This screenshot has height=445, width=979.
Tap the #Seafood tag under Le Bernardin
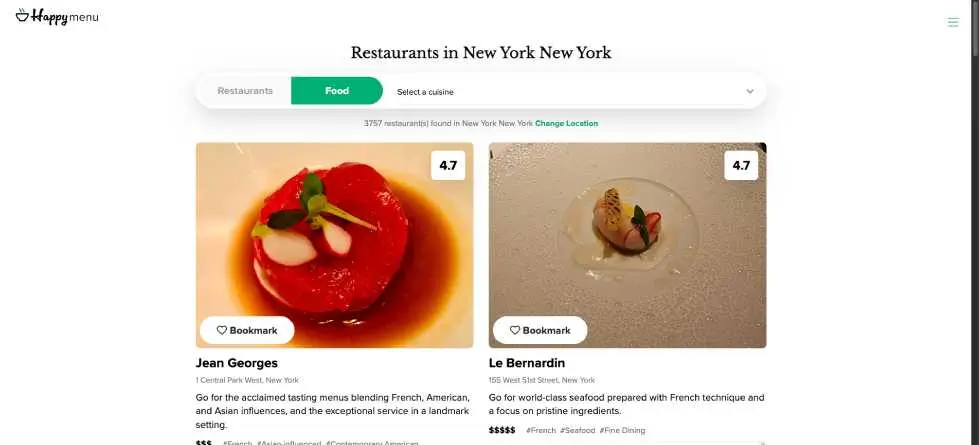point(577,430)
